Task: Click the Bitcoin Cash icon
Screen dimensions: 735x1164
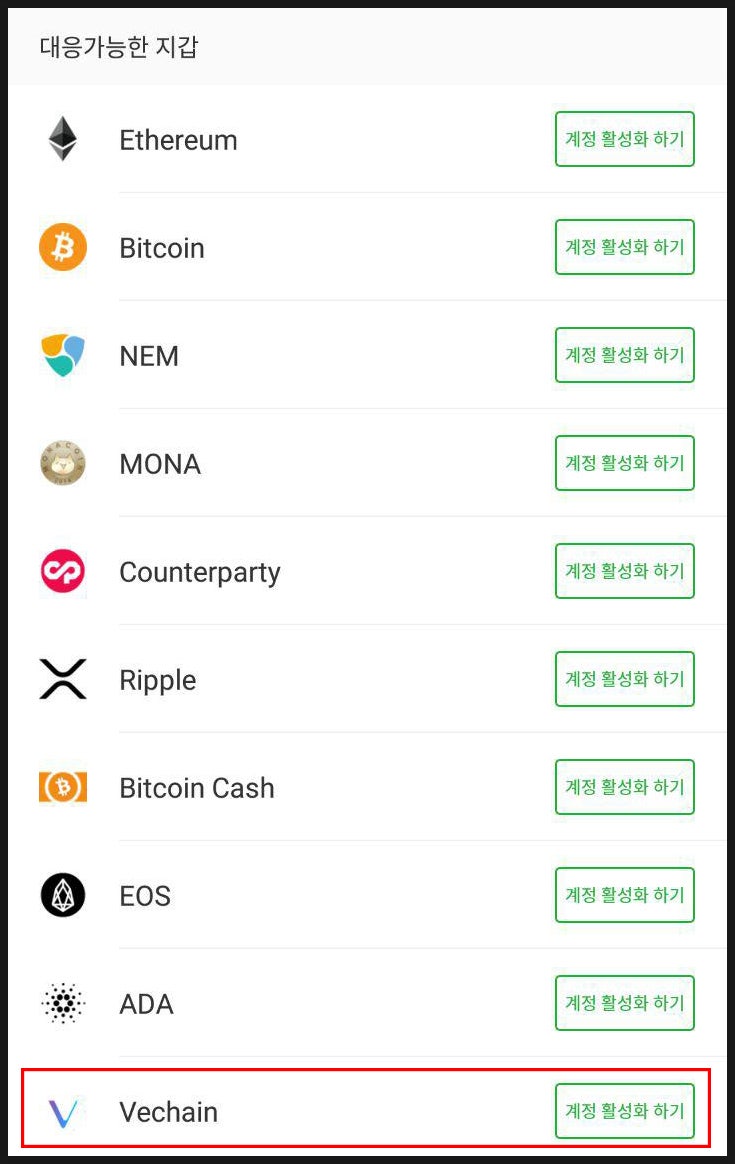Action: pos(63,787)
